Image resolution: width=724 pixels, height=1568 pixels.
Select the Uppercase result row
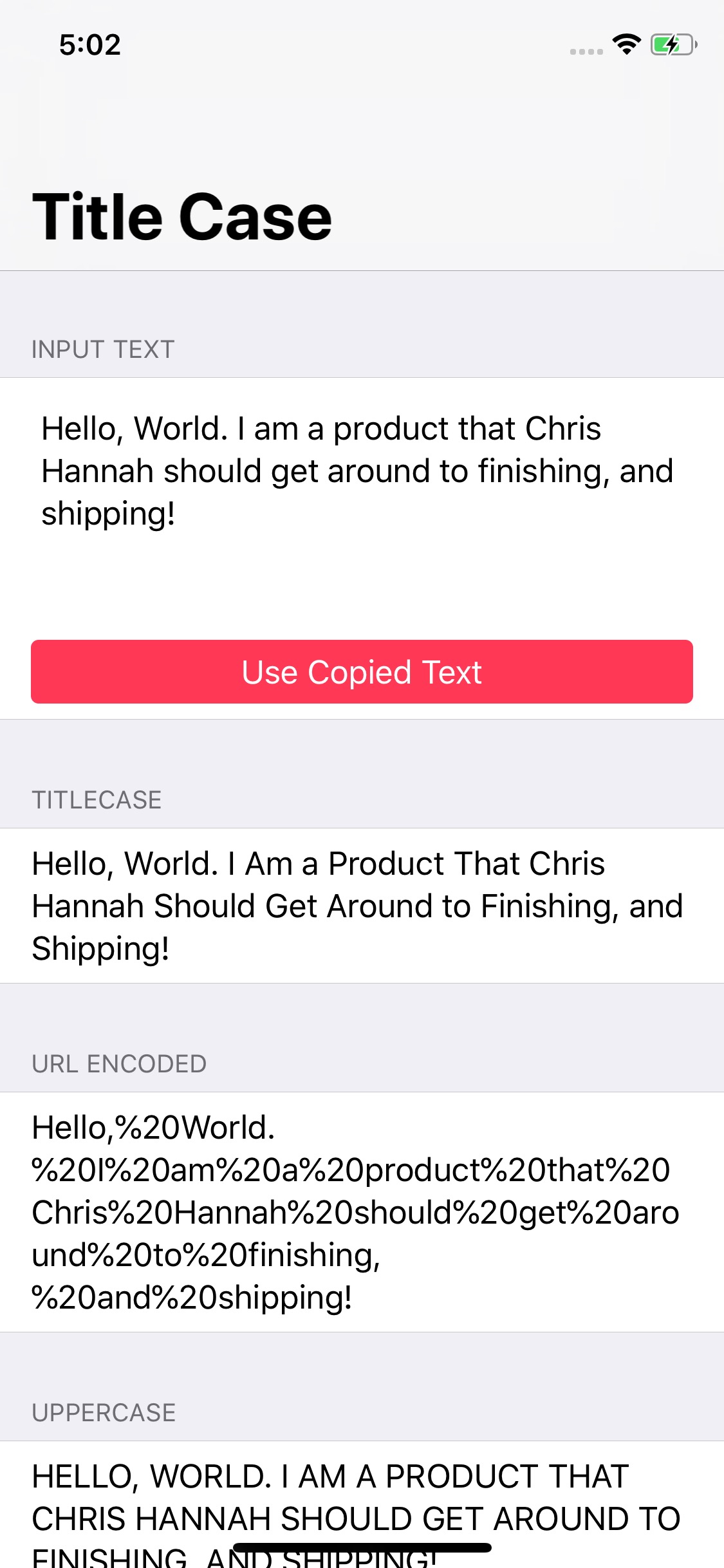(x=362, y=1505)
